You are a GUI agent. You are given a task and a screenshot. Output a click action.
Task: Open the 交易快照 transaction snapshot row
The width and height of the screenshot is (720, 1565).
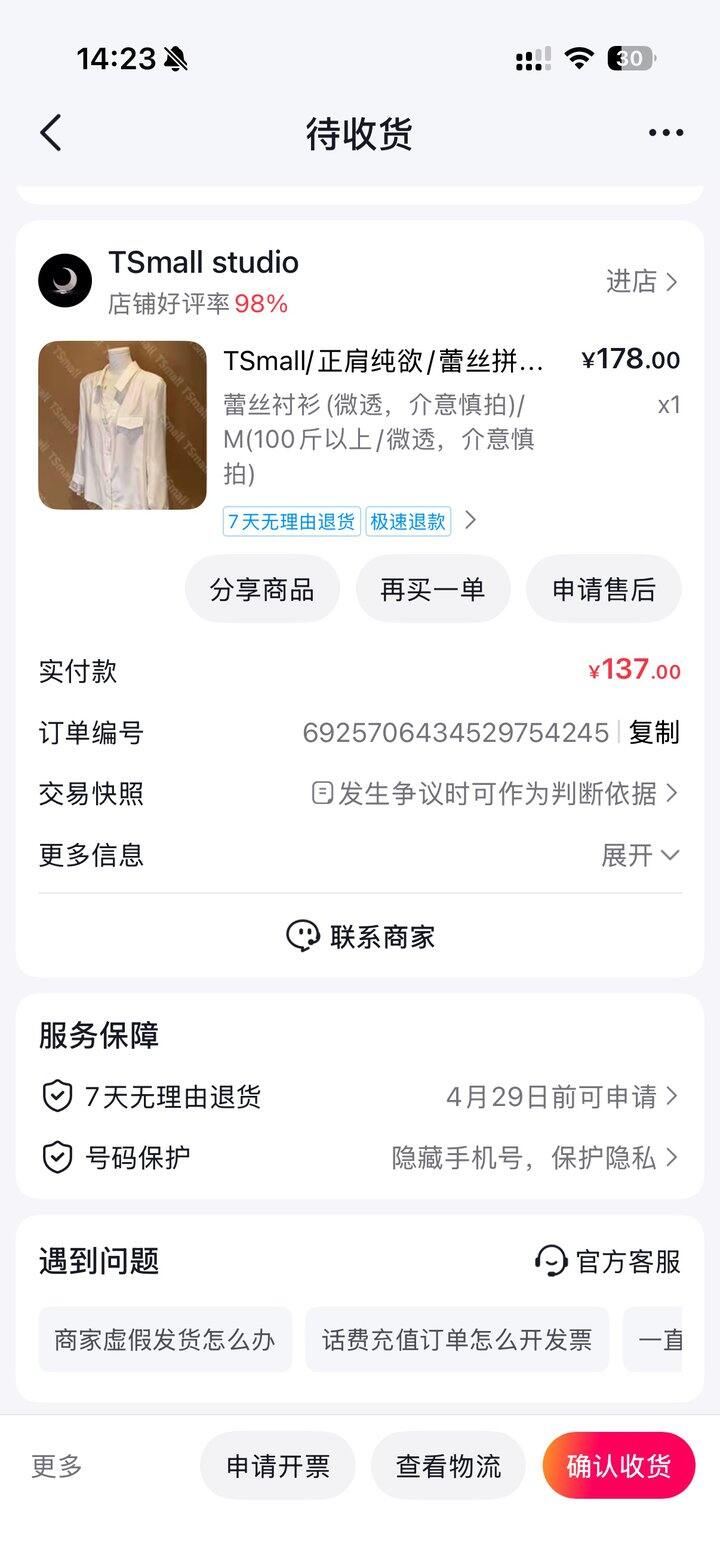[360, 794]
